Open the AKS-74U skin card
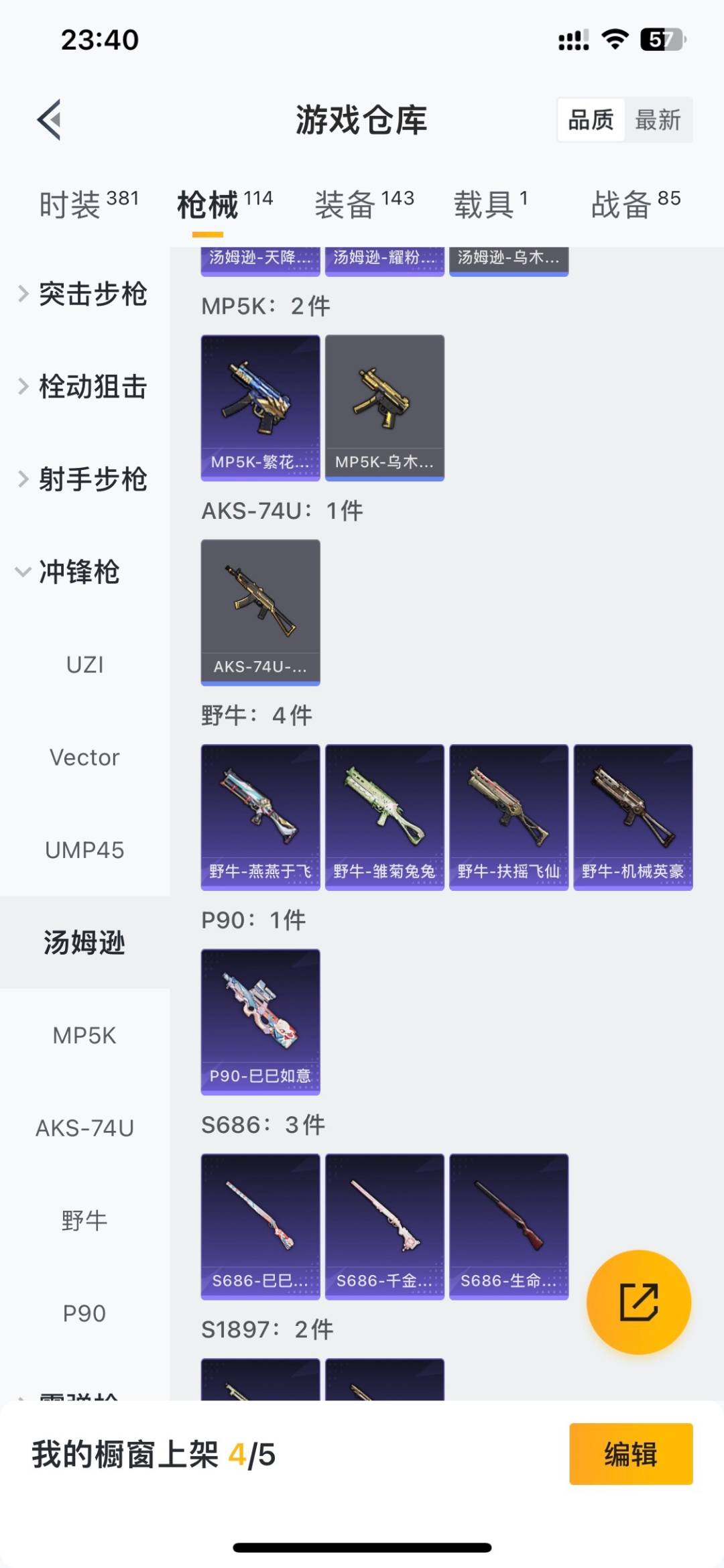 260,612
